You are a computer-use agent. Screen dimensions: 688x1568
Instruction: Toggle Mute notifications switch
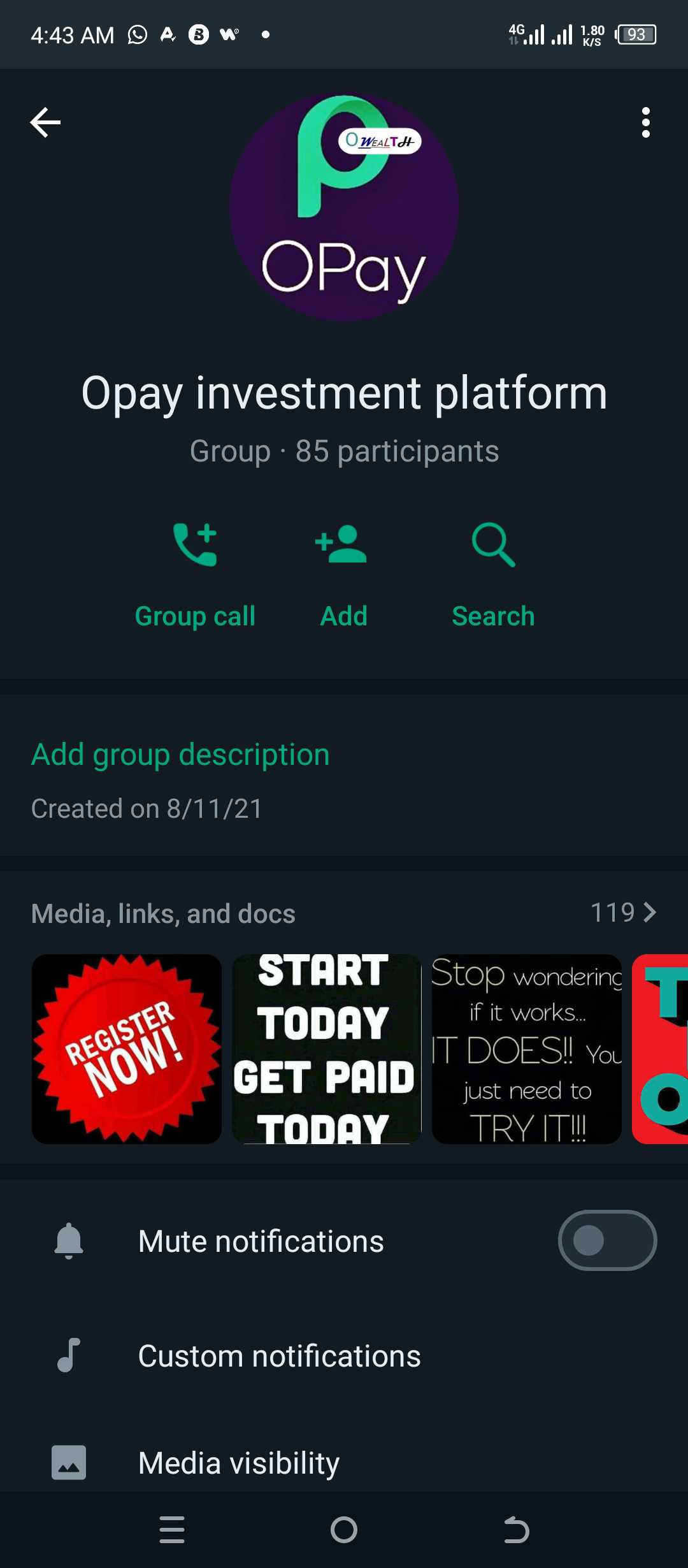(x=607, y=1240)
